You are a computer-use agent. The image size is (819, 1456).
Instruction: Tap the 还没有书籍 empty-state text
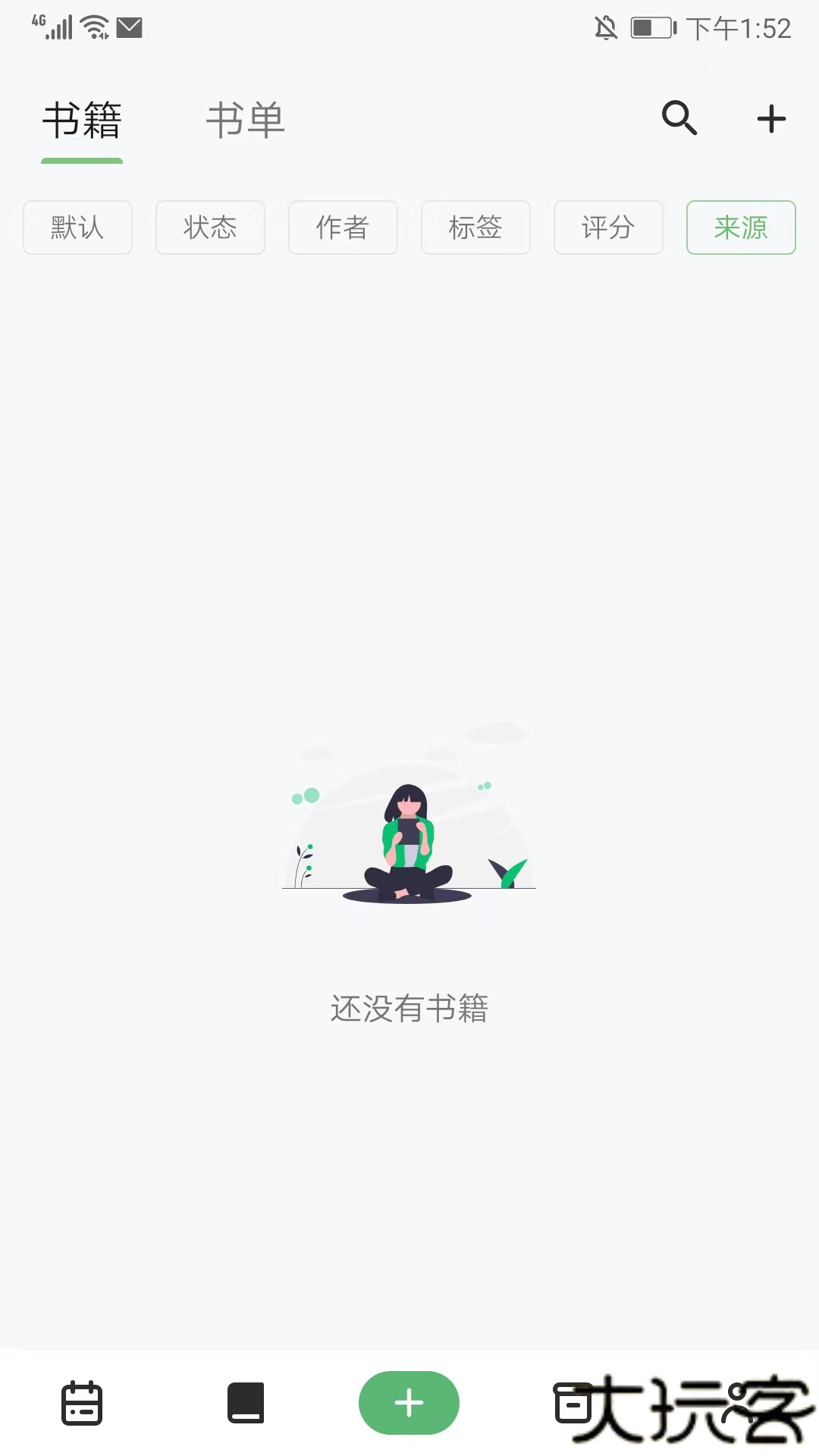[x=409, y=1009]
